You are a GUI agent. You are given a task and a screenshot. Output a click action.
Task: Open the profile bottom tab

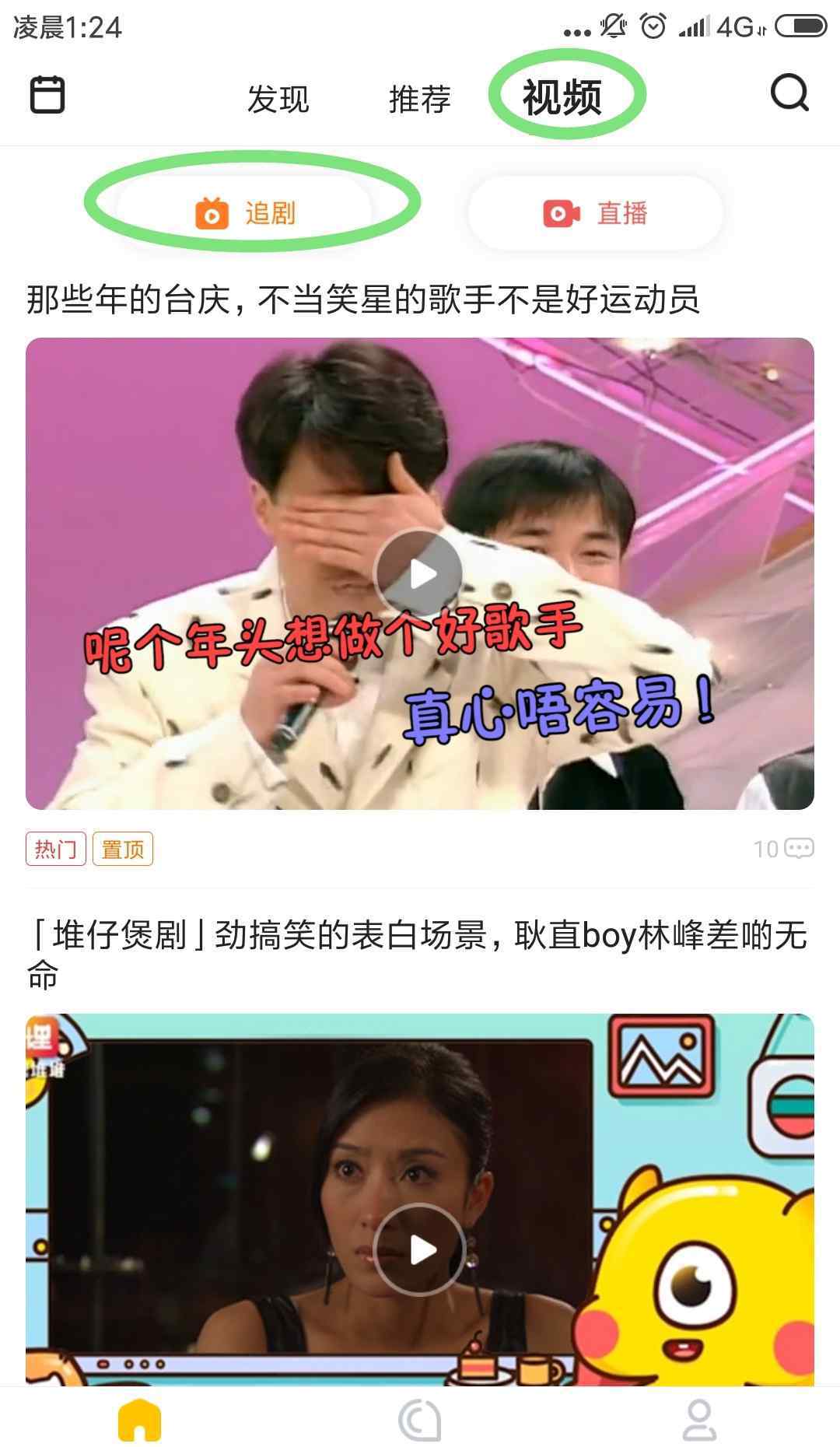pos(699,1421)
